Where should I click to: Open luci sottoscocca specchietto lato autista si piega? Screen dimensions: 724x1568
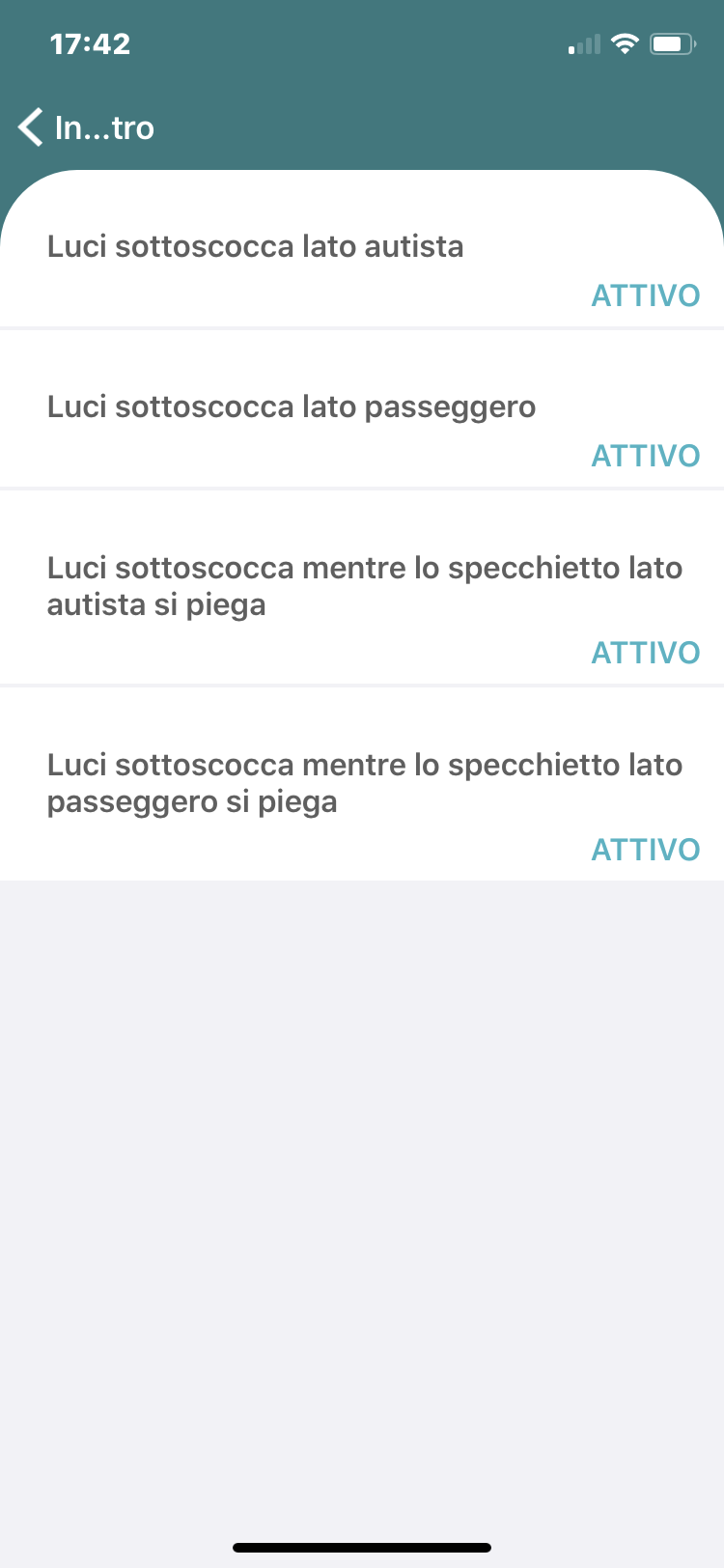pyautogui.click(x=362, y=589)
